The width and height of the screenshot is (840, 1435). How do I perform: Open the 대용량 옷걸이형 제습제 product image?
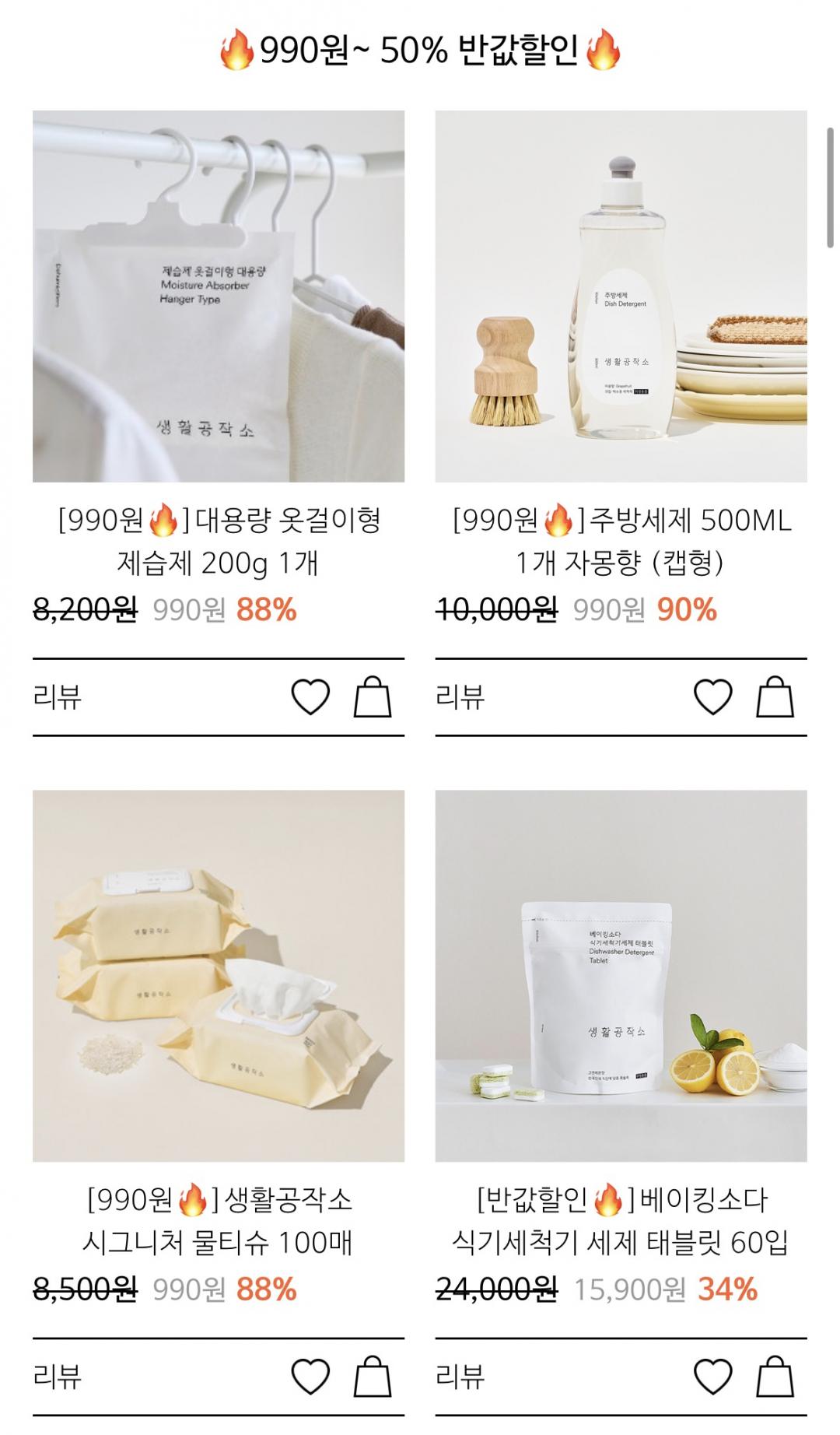(x=218, y=296)
